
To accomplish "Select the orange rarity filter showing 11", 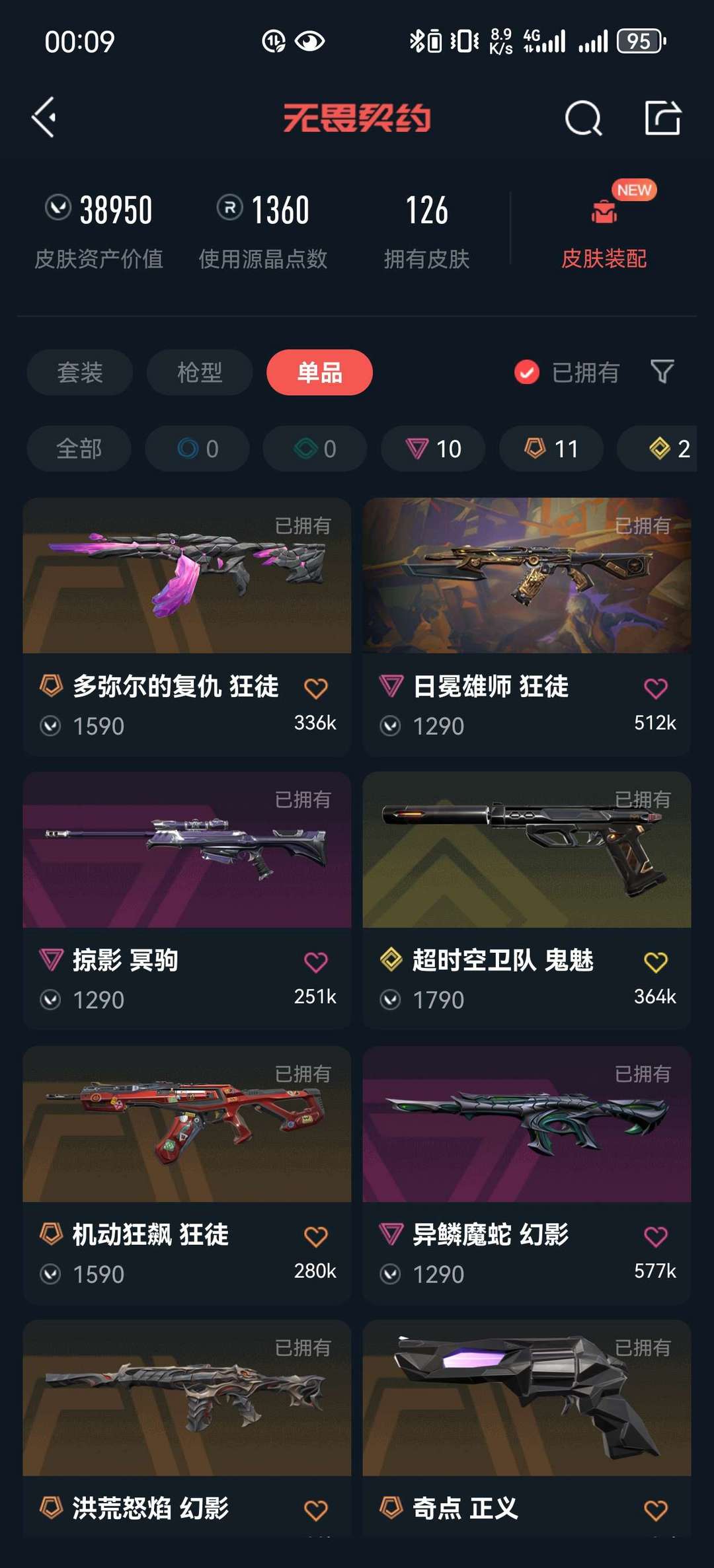I will click(x=551, y=449).
